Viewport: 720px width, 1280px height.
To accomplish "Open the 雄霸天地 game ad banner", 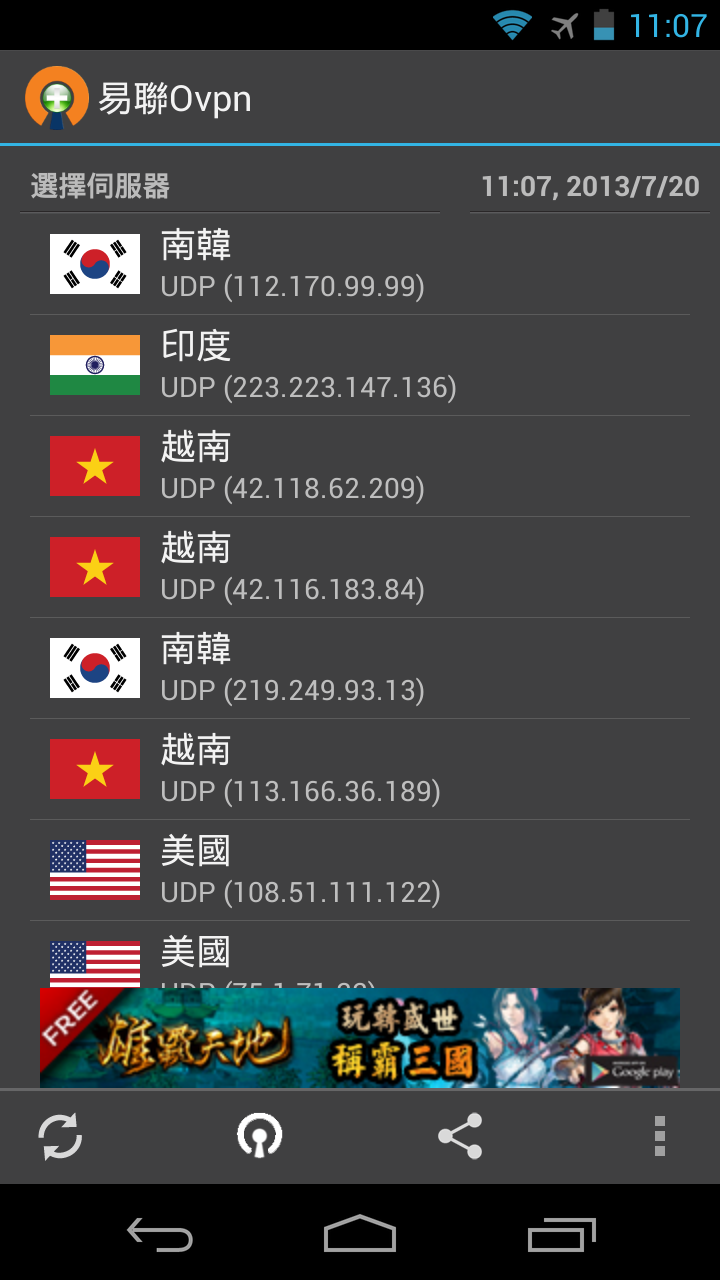I will [x=360, y=1038].
